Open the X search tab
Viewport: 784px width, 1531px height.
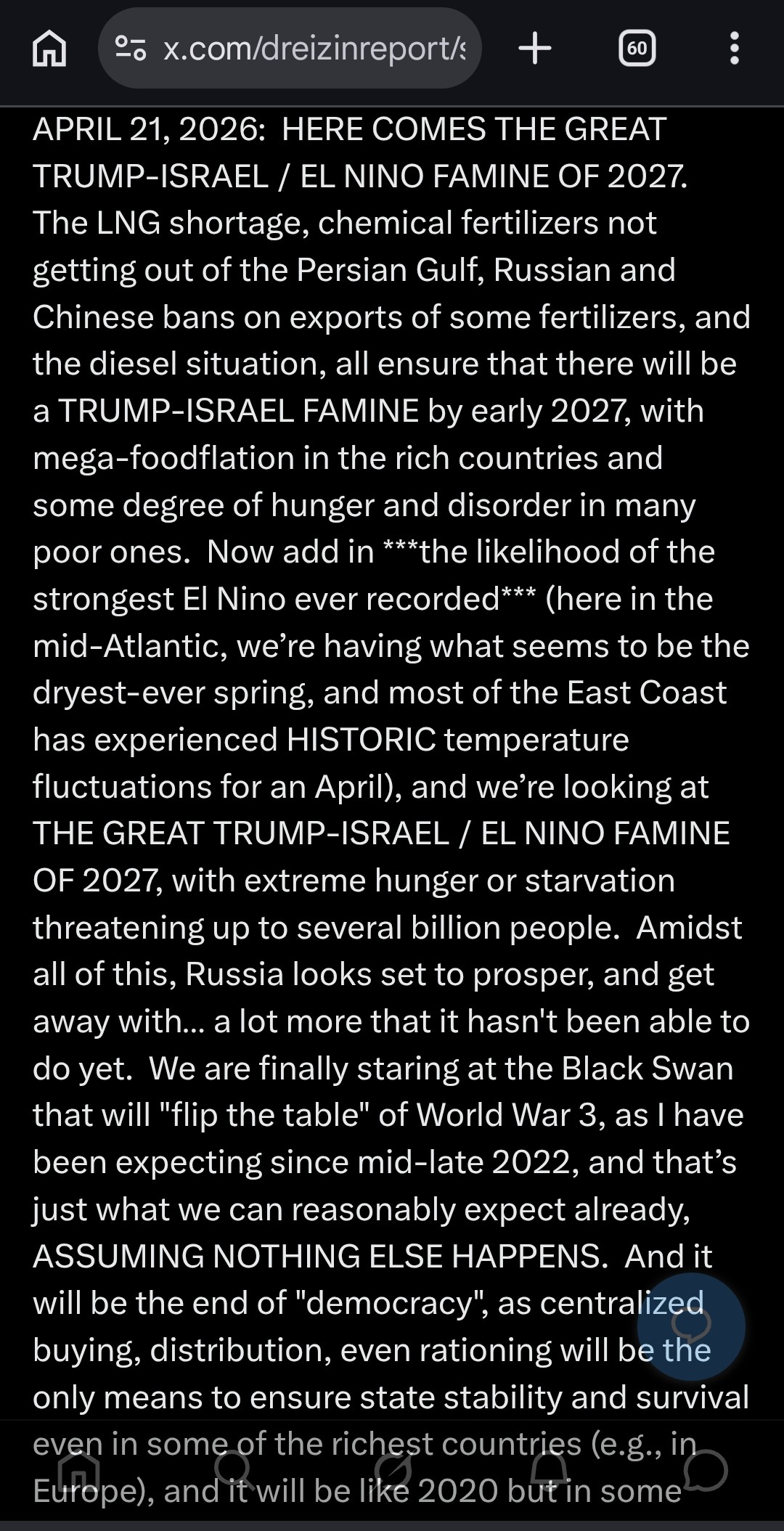click(x=234, y=1471)
